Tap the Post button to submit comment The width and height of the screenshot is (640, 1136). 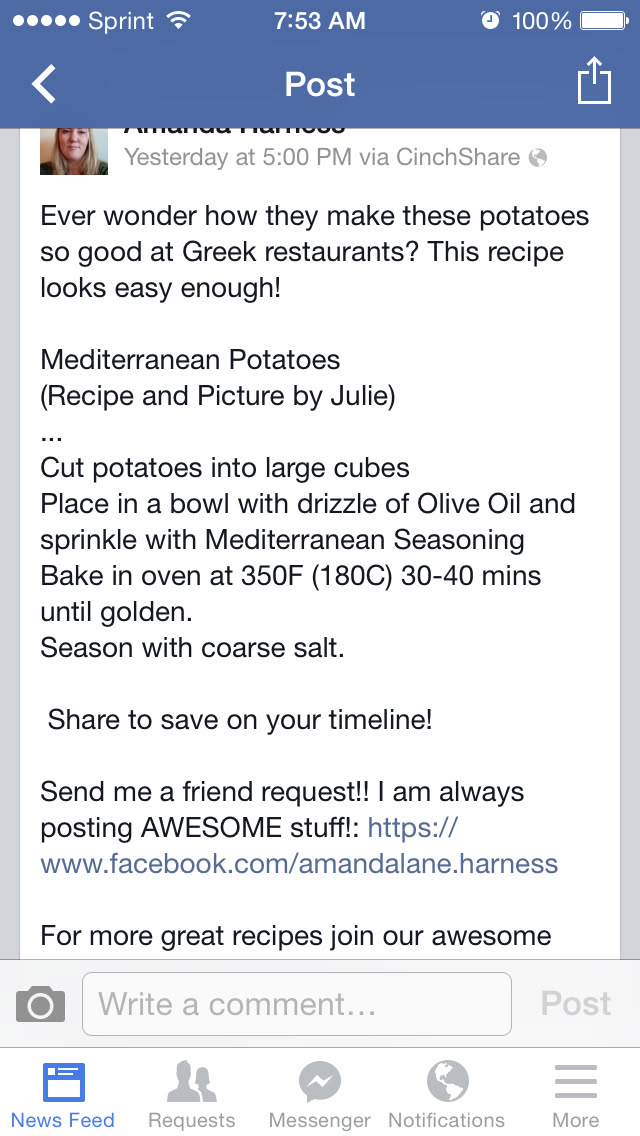point(576,1004)
